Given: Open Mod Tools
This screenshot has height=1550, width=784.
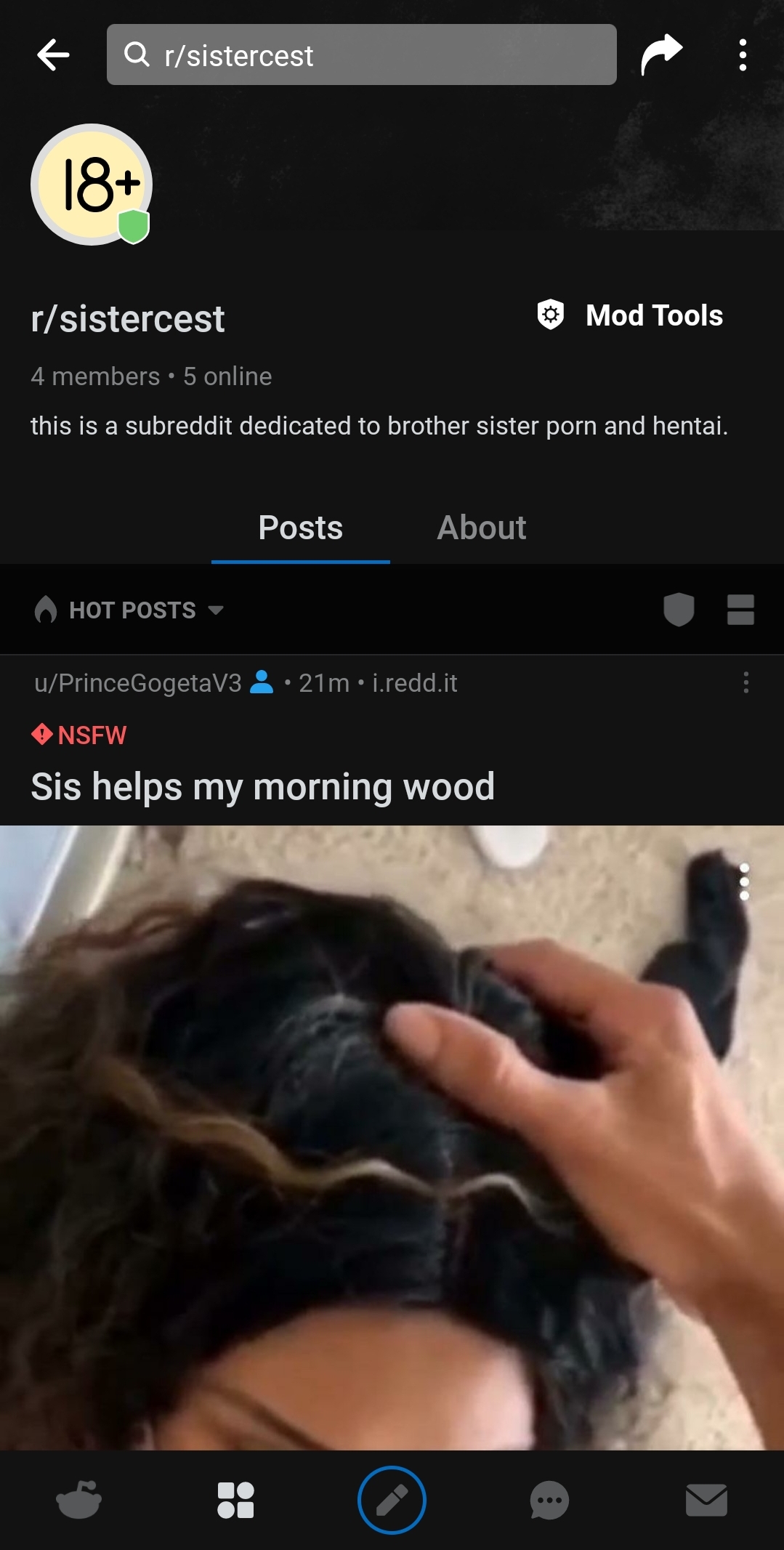Looking at the screenshot, I should [630, 316].
